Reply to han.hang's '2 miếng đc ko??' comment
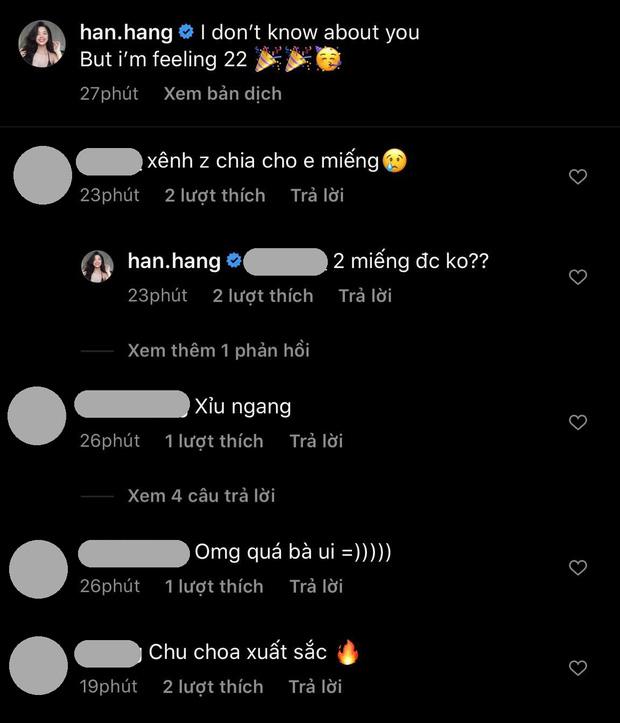This screenshot has width=620, height=723. tap(365, 296)
